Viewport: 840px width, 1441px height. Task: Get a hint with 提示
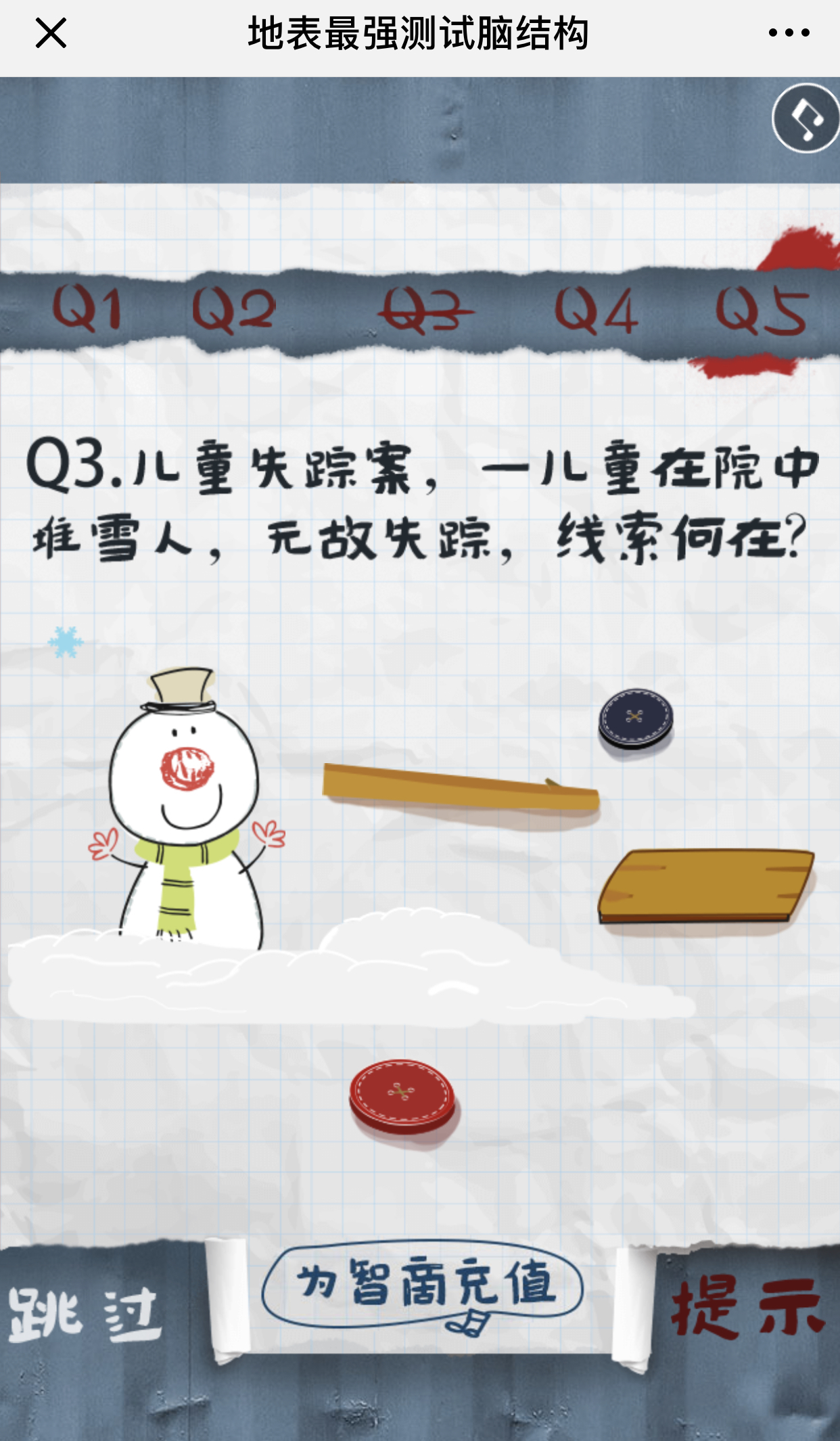tap(747, 1307)
